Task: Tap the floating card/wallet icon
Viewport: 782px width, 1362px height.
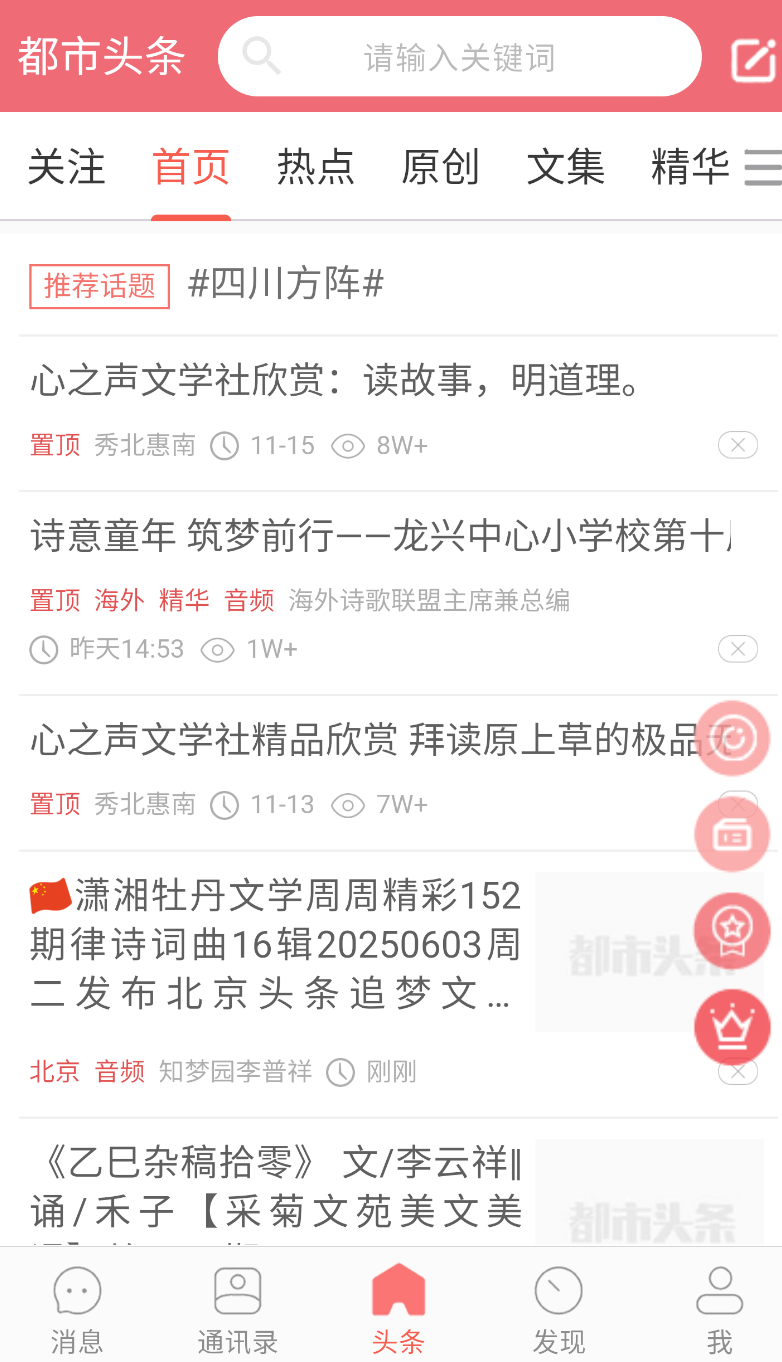Action: (x=732, y=834)
